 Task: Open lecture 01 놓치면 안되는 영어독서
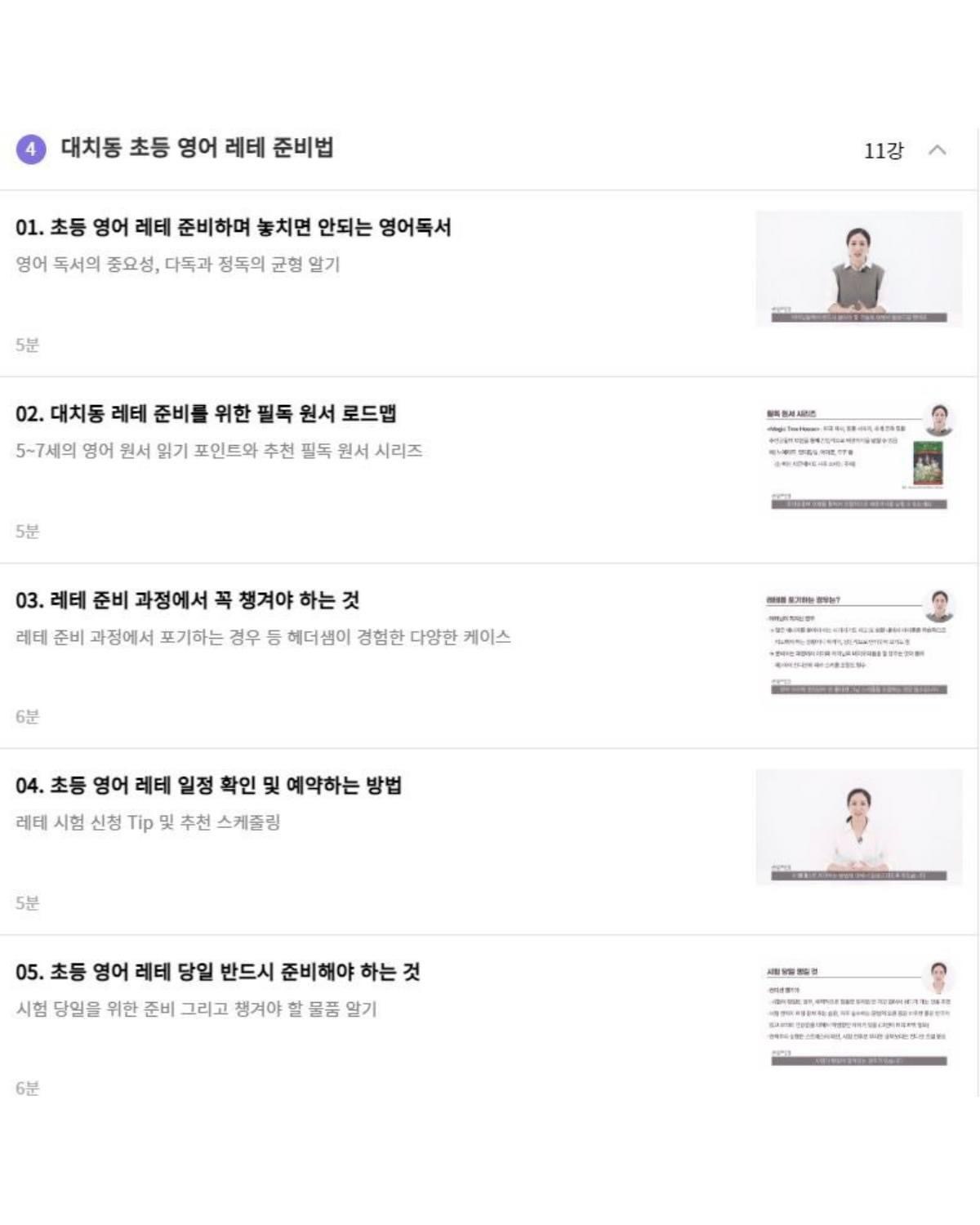[234, 228]
